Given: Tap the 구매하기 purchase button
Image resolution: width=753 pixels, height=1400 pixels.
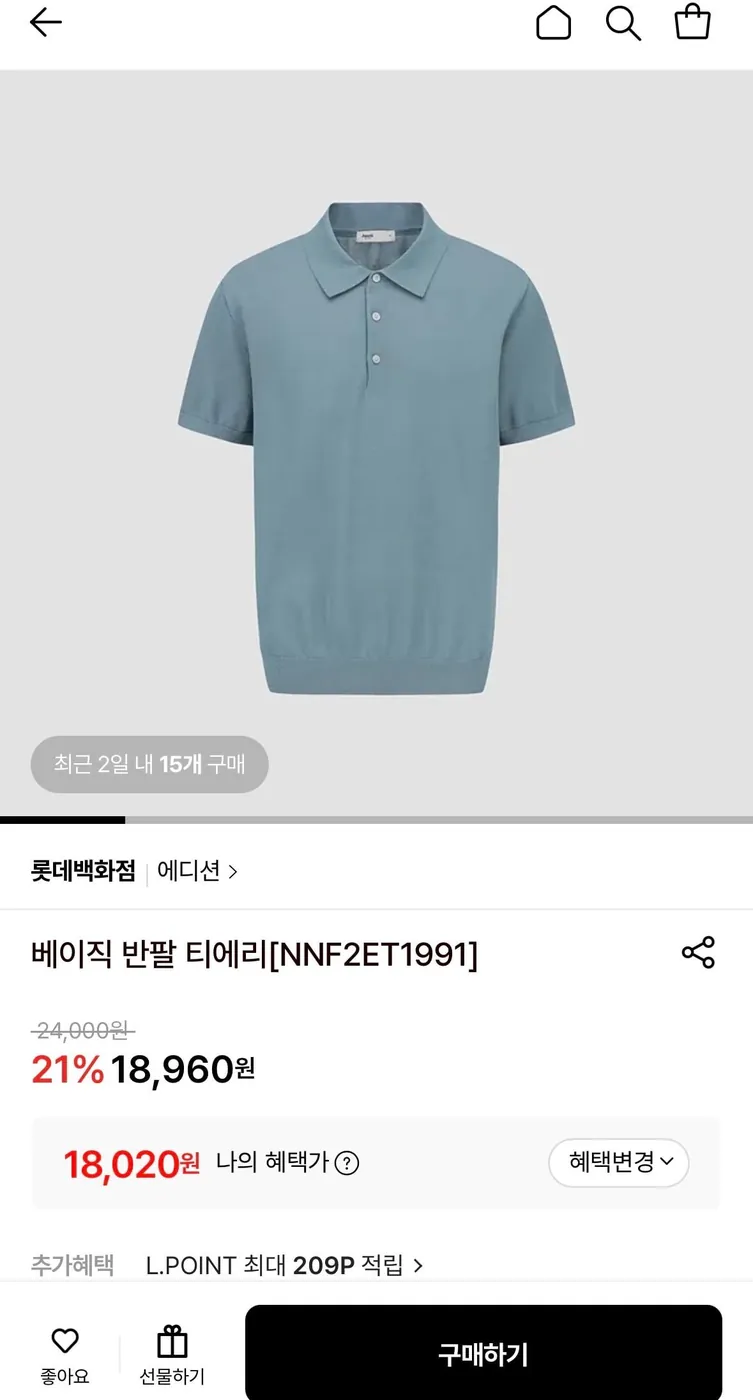Looking at the screenshot, I should pyautogui.click(x=484, y=1352).
